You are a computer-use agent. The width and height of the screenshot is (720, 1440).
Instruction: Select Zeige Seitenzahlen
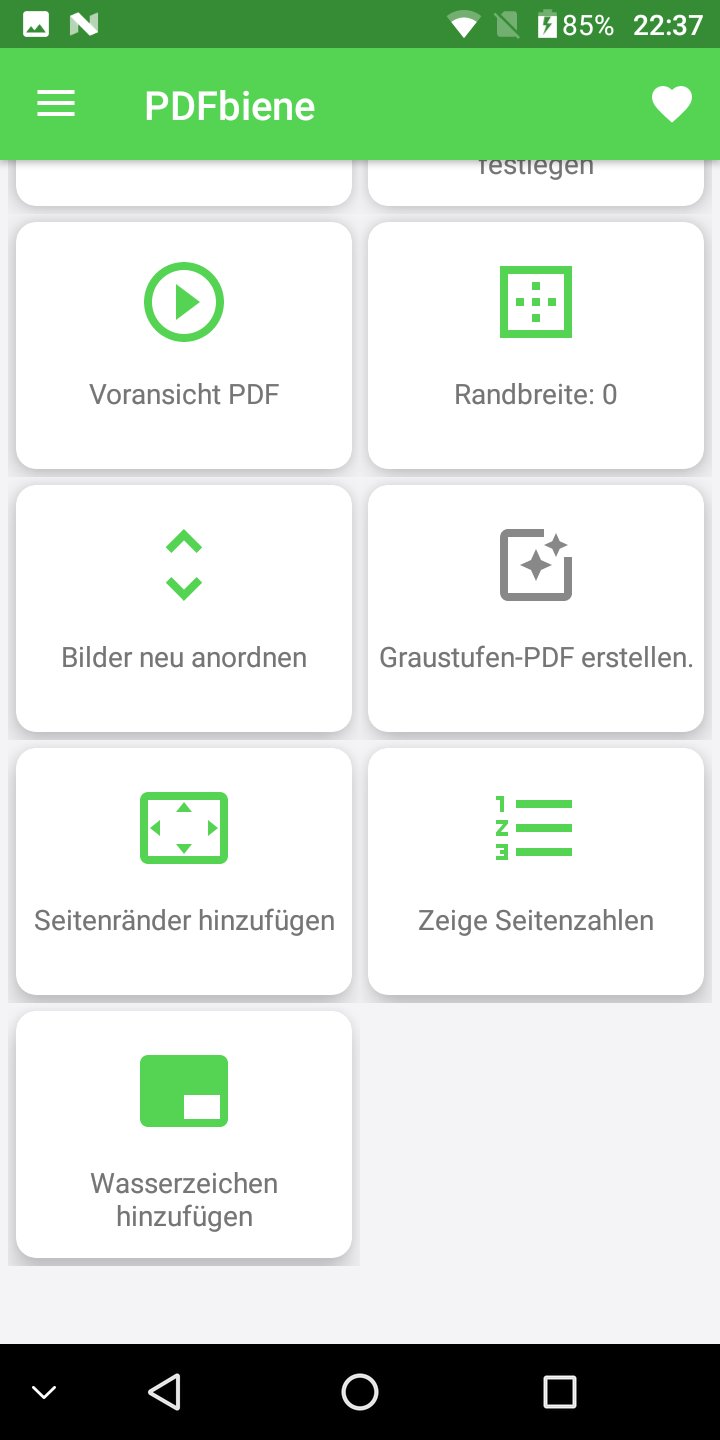[x=536, y=871]
